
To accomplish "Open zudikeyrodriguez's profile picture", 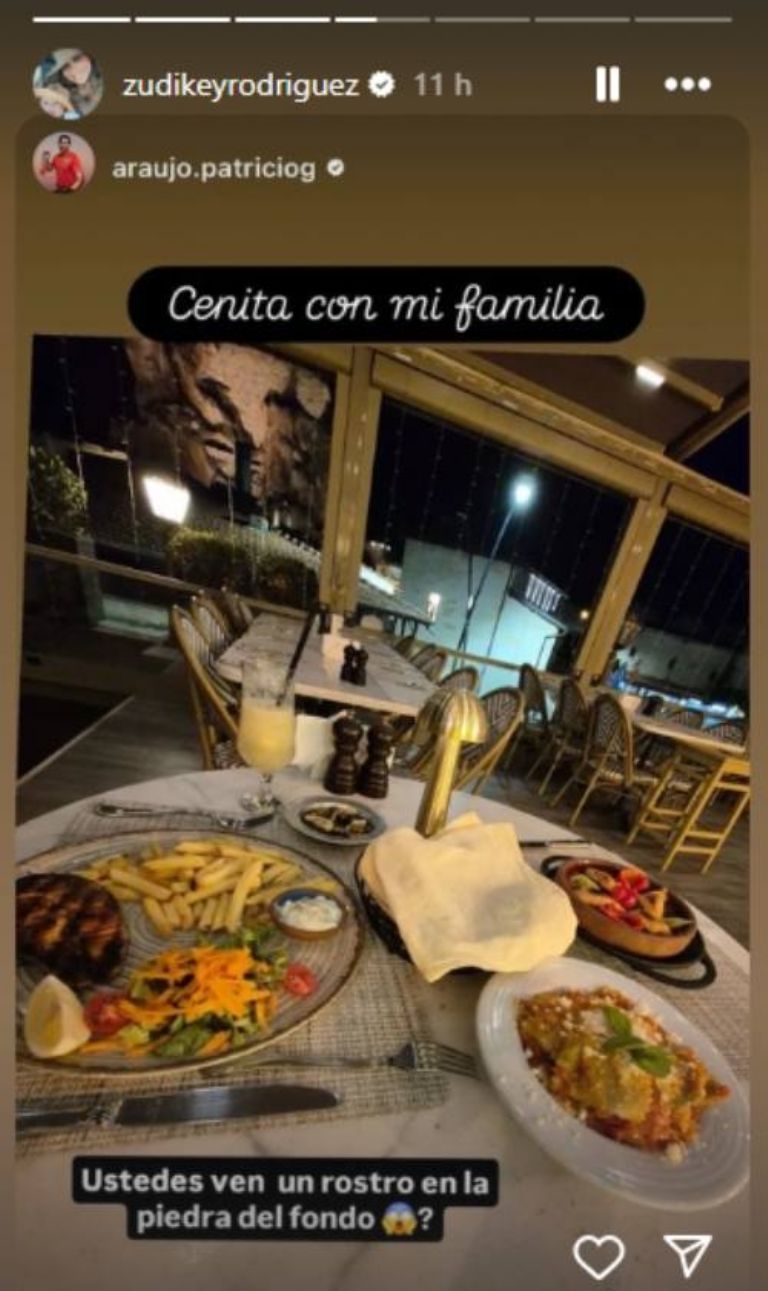I will (x=67, y=85).
